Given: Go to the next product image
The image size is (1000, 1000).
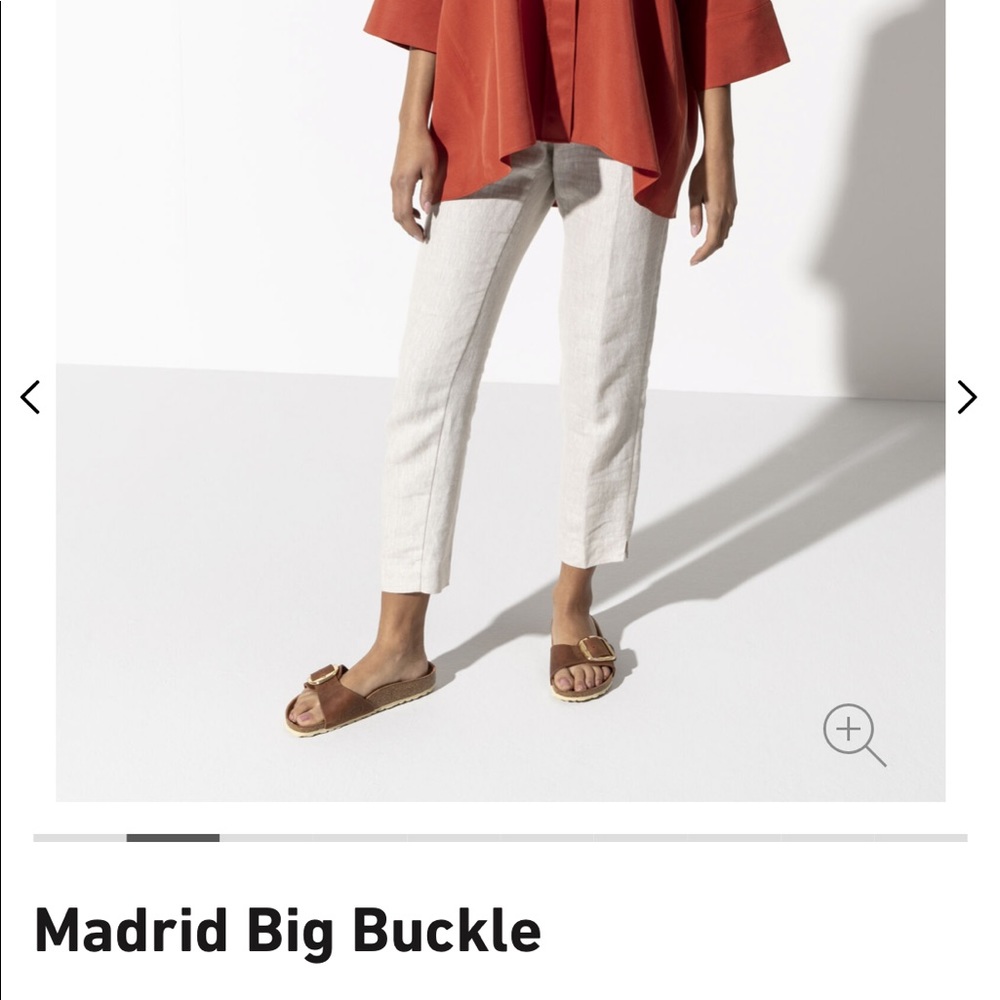Looking at the screenshot, I should tap(966, 397).
